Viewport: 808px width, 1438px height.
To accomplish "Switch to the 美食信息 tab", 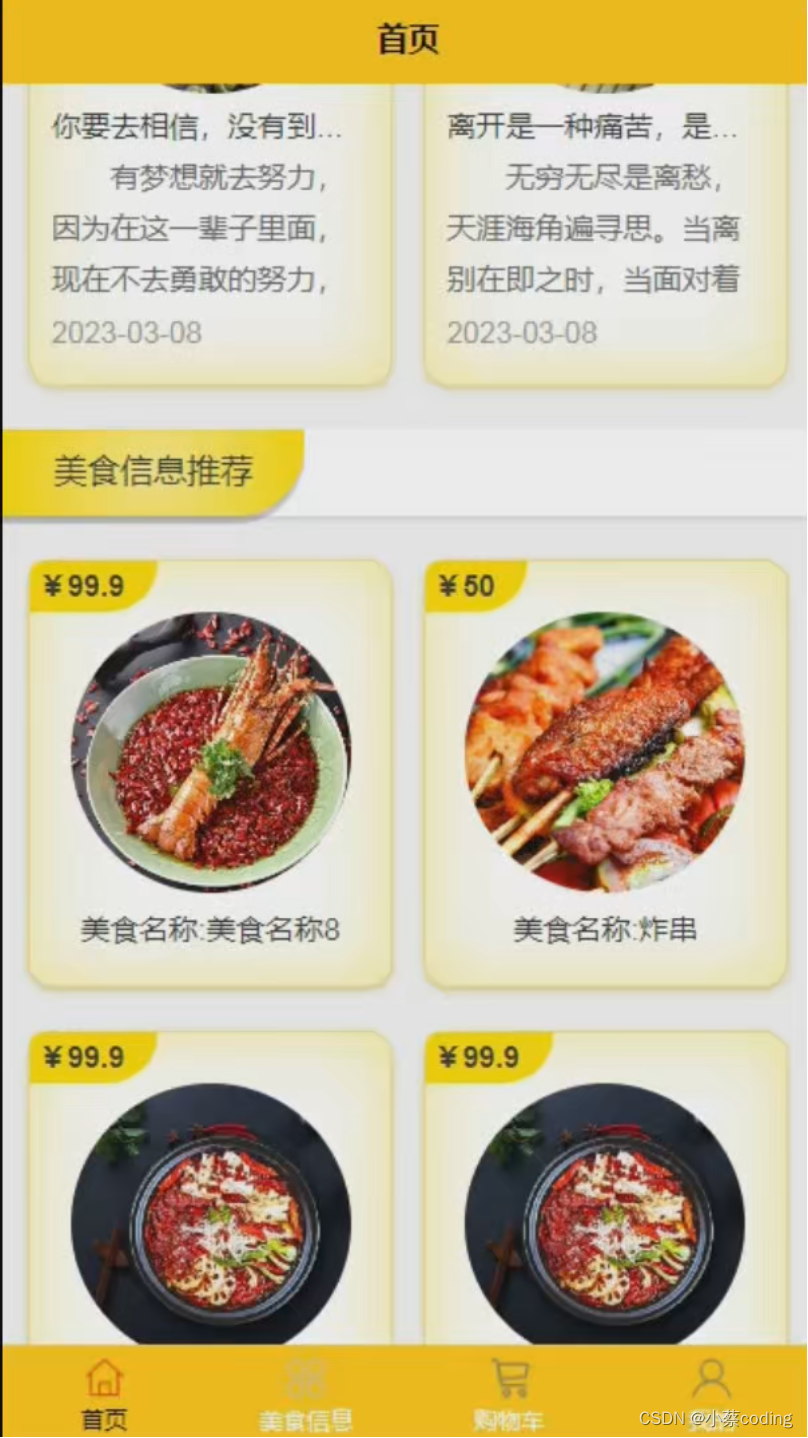I will coord(306,1393).
